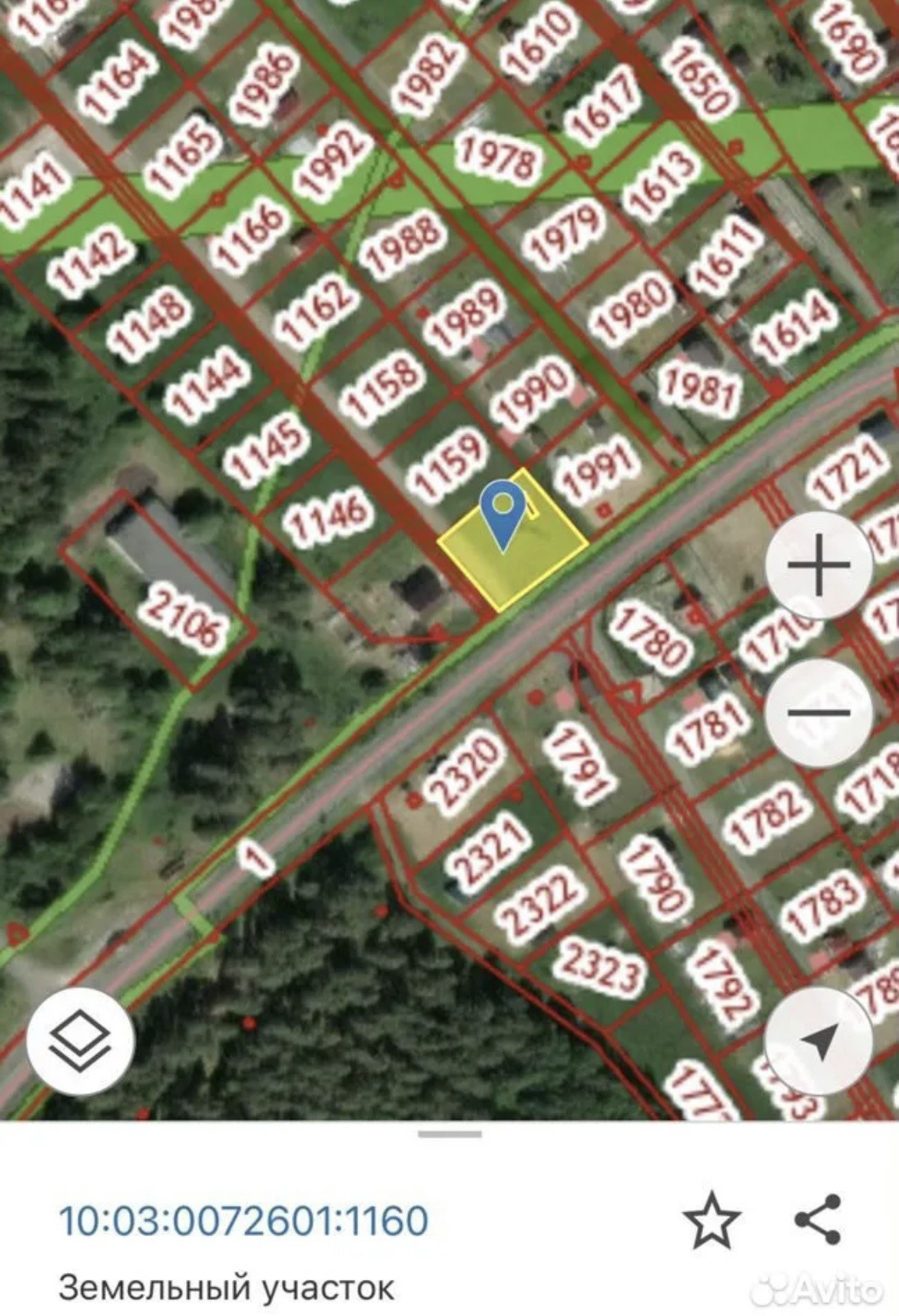Add parcel to favorites with star
899x1316 pixels.
(712, 1220)
